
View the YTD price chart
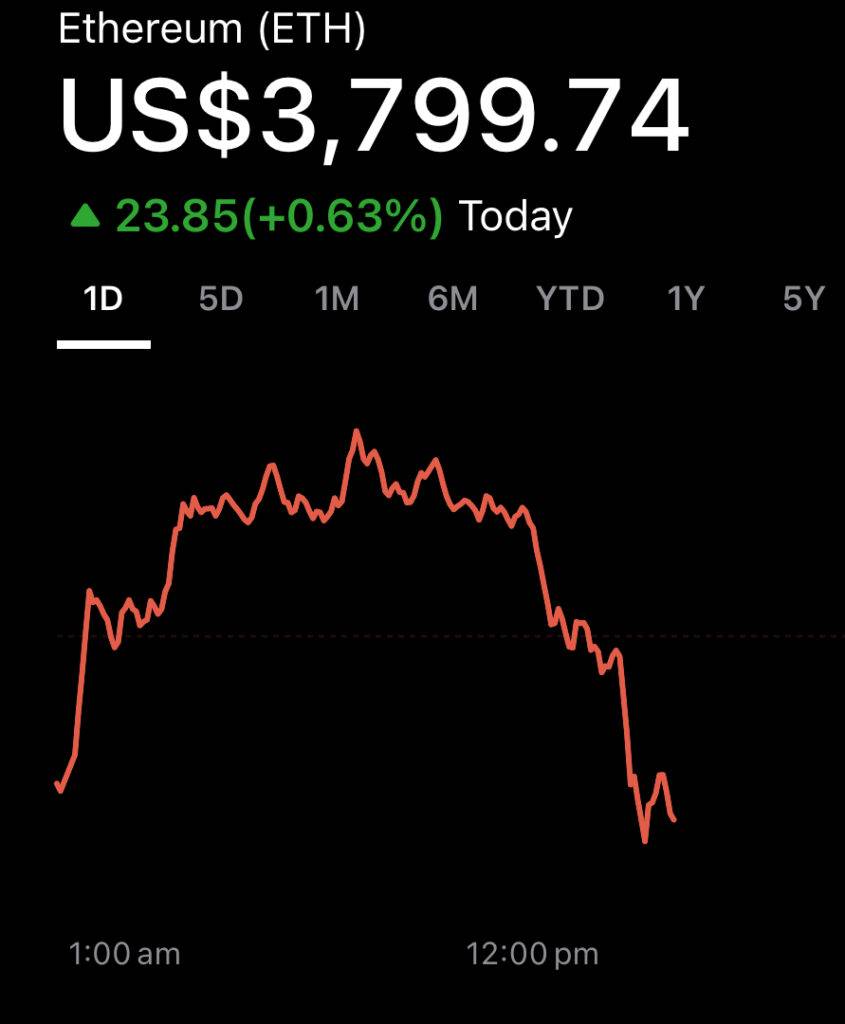click(570, 299)
